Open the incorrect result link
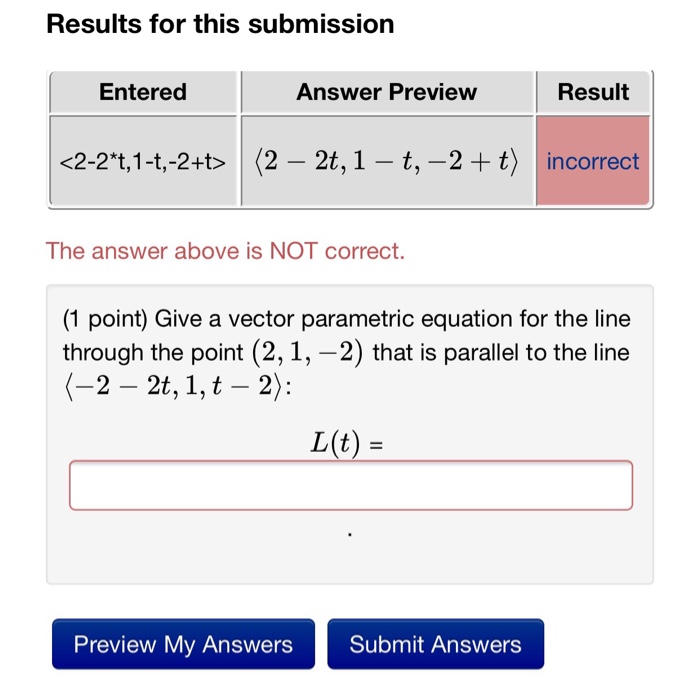The height and width of the screenshot is (687, 700). (x=593, y=161)
